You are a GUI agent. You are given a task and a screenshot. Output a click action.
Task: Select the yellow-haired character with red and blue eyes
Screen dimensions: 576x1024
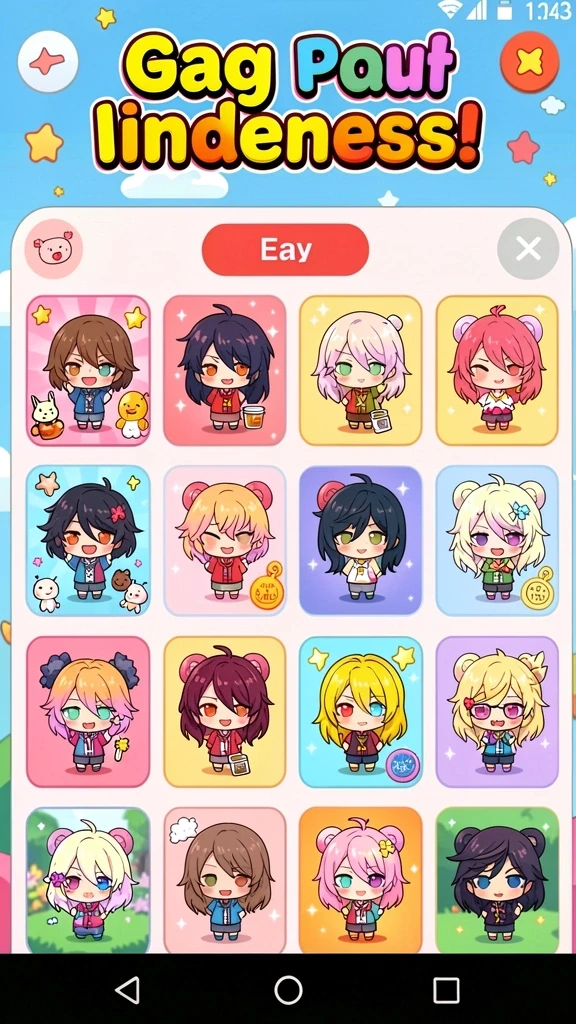point(360,712)
